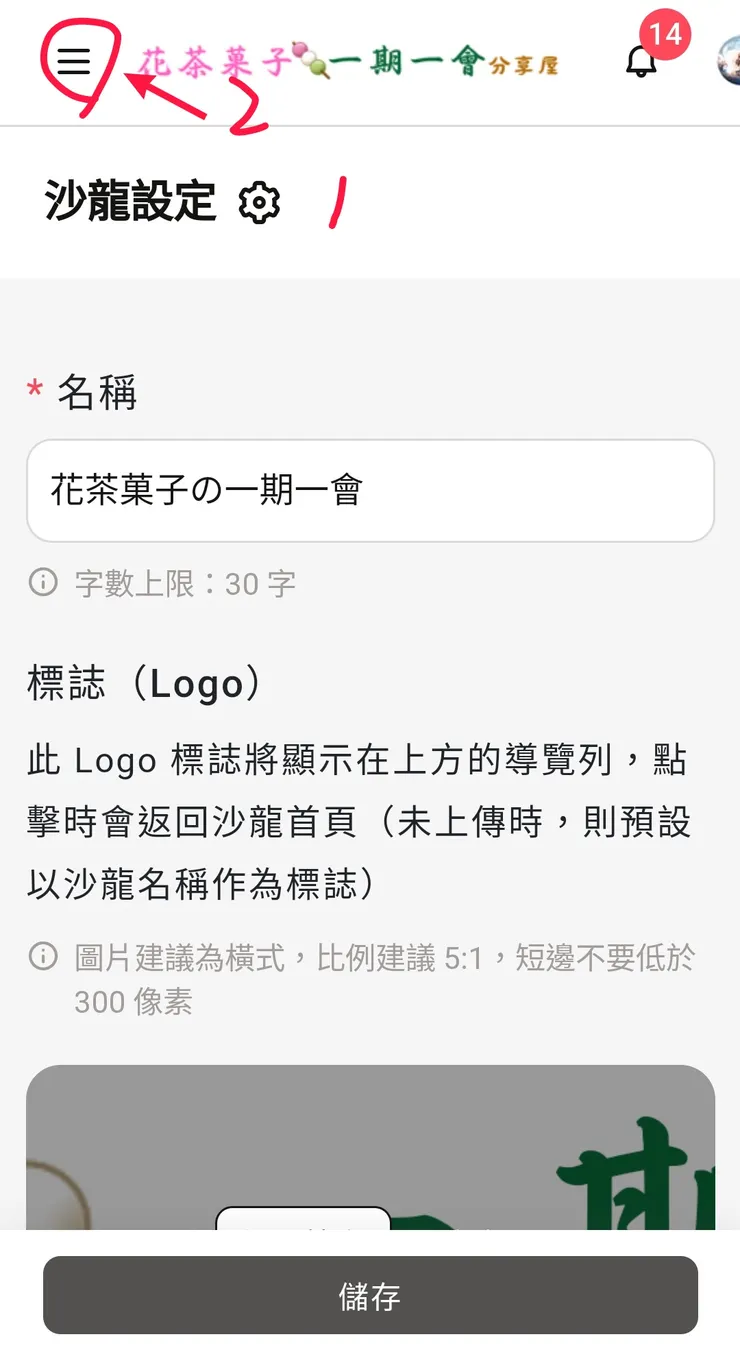Screen dimensions: 740x1348
Task: Click the info icon beside the 5:1 image recommendation
Action: 41,958
